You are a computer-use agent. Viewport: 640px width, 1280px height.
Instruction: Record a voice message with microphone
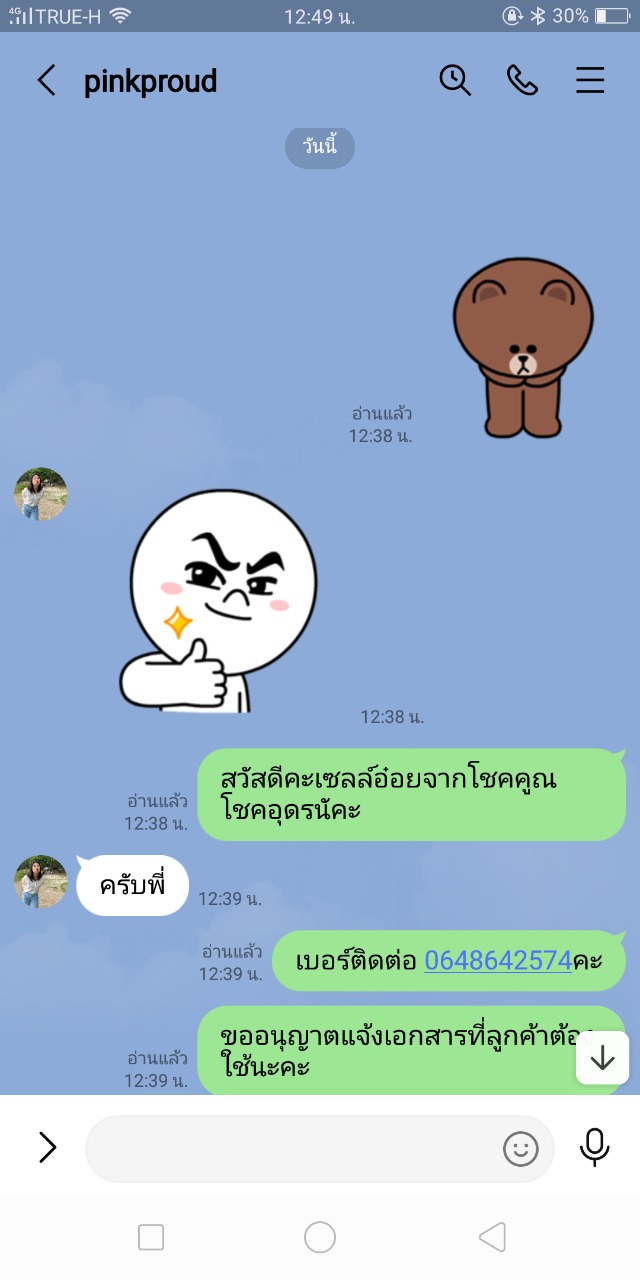[x=595, y=1148]
